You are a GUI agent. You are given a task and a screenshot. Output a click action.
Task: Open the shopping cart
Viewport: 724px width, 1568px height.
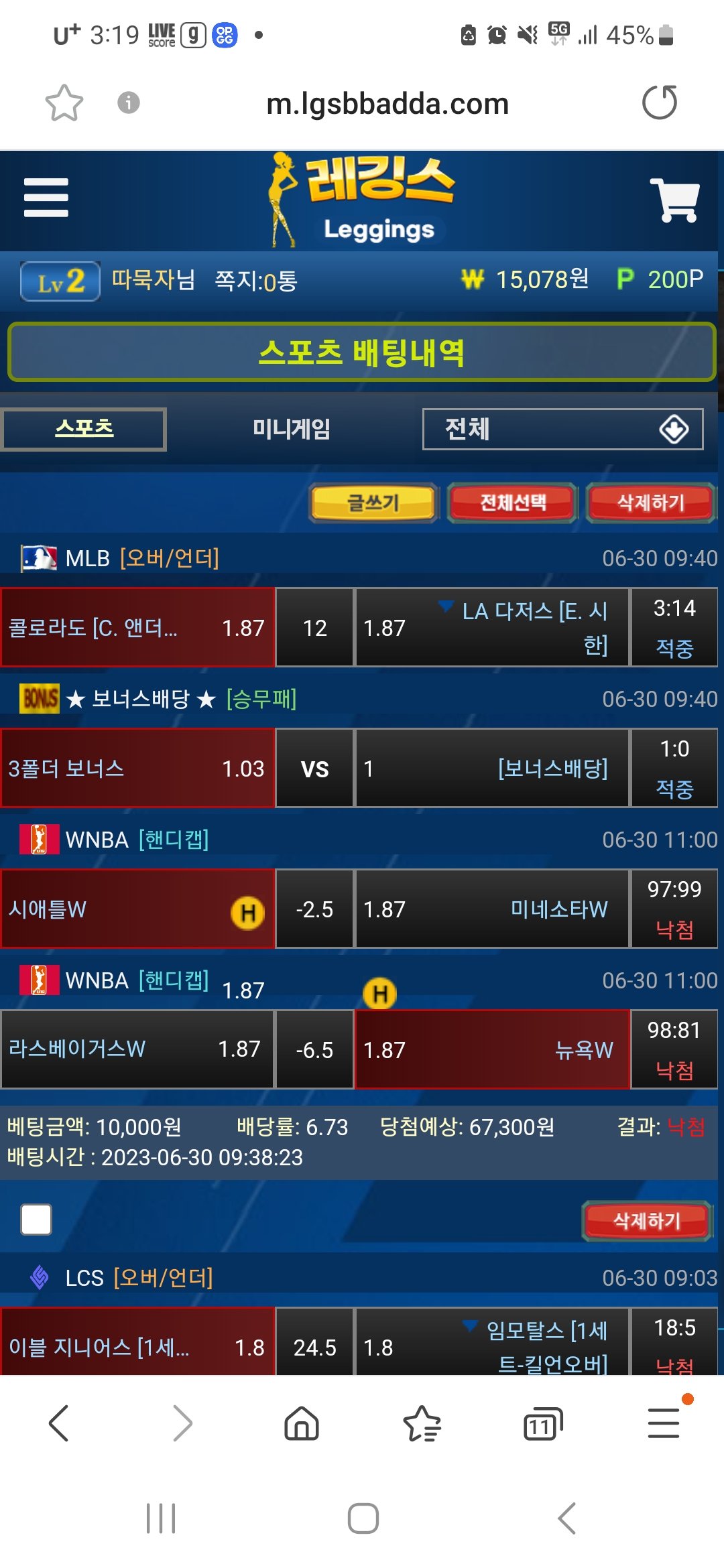[674, 200]
